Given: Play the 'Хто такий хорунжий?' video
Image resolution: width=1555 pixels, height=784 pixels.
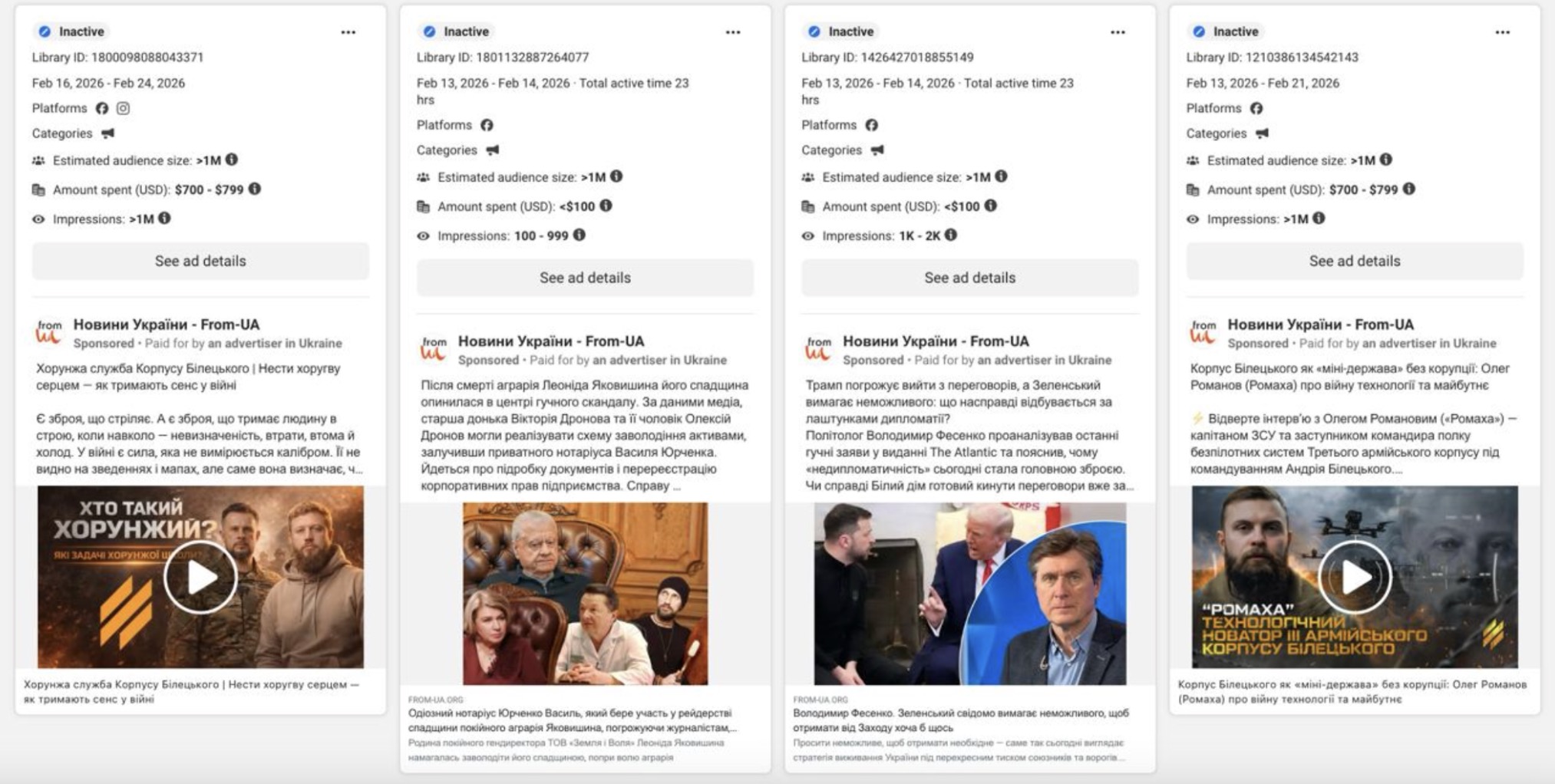Looking at the screenshot, I should [x=200, y=577].
